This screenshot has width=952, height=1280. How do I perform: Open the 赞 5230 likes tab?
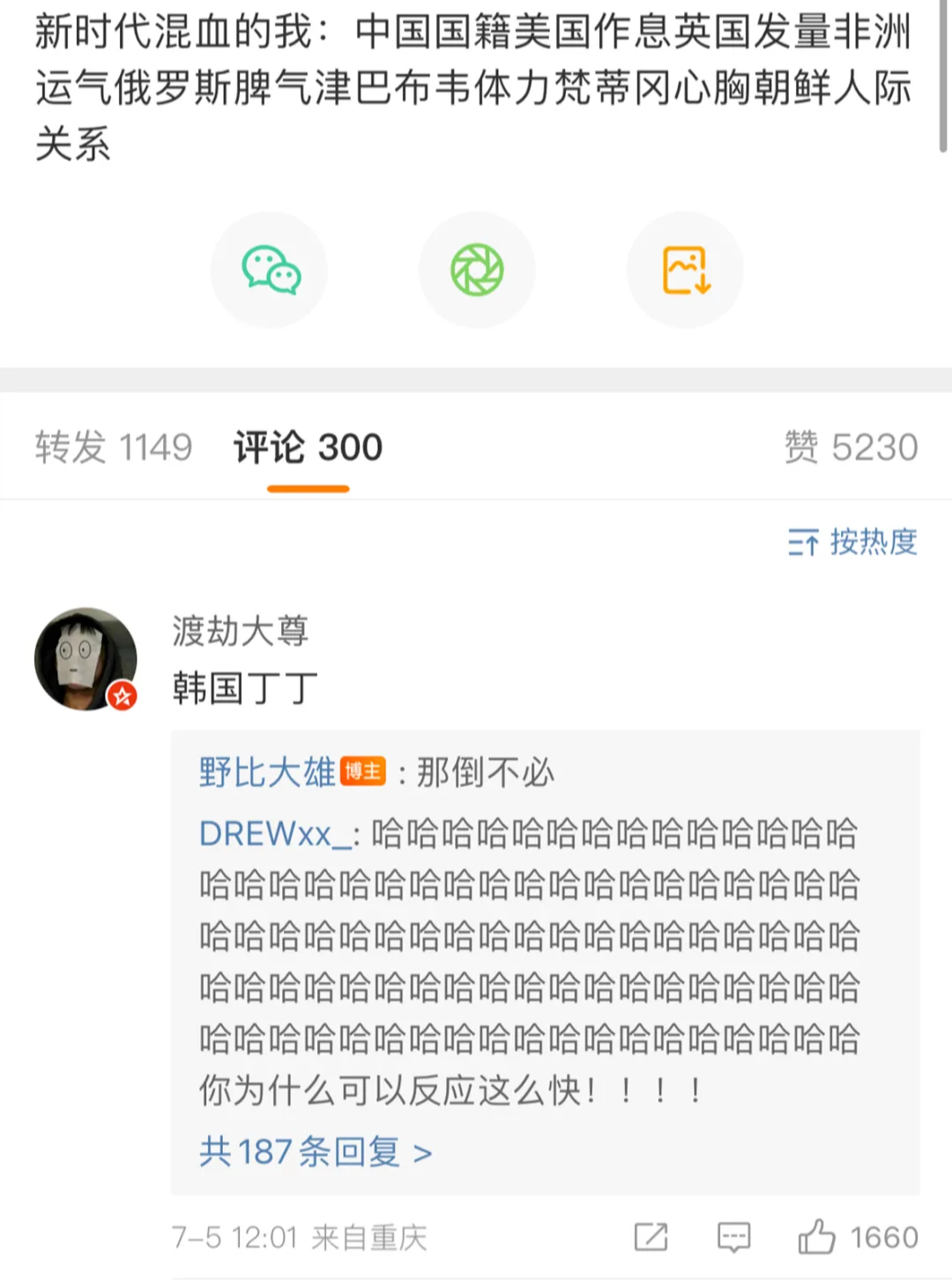[851, 447]
